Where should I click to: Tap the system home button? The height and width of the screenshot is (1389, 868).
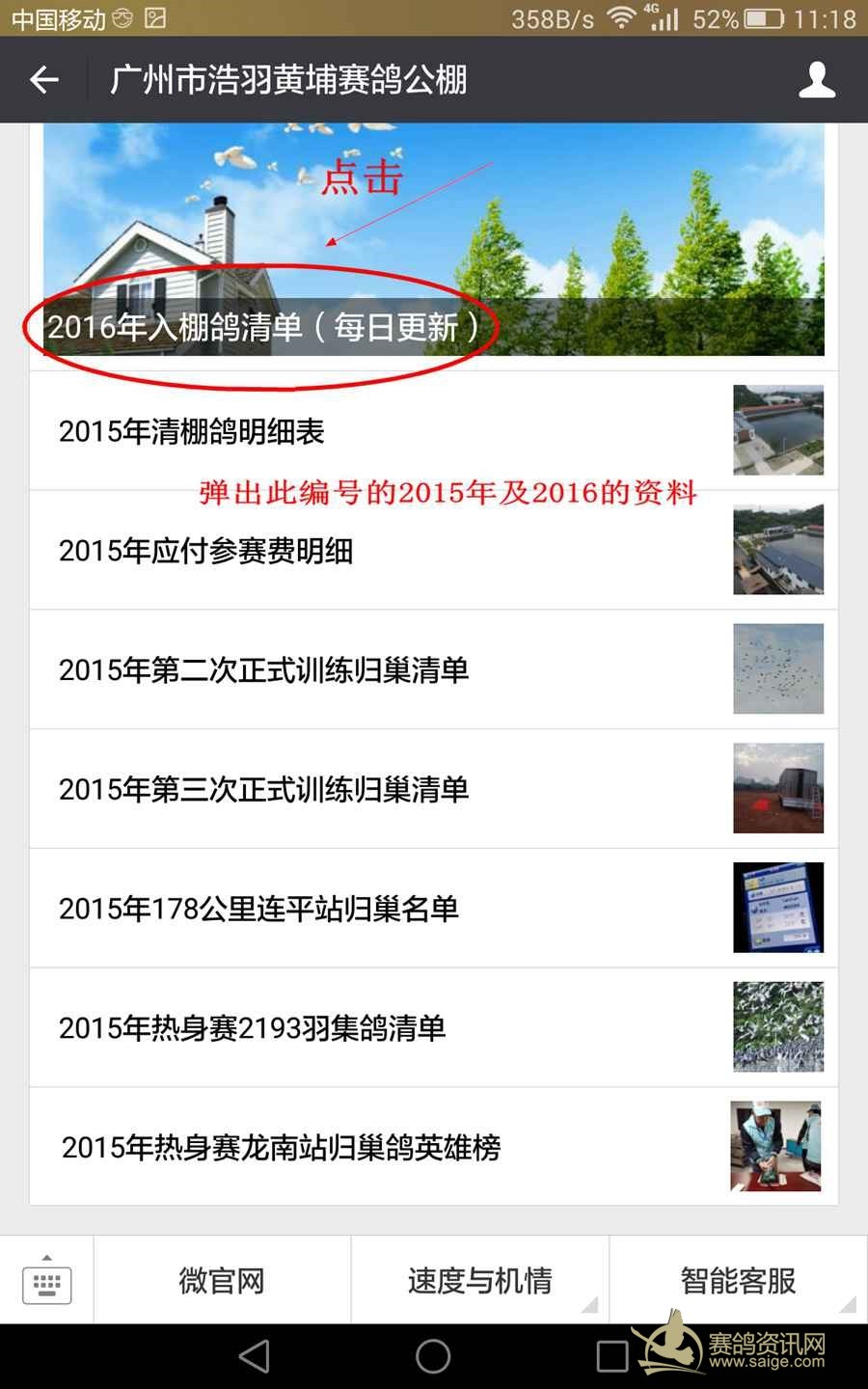pos(433,1356)
